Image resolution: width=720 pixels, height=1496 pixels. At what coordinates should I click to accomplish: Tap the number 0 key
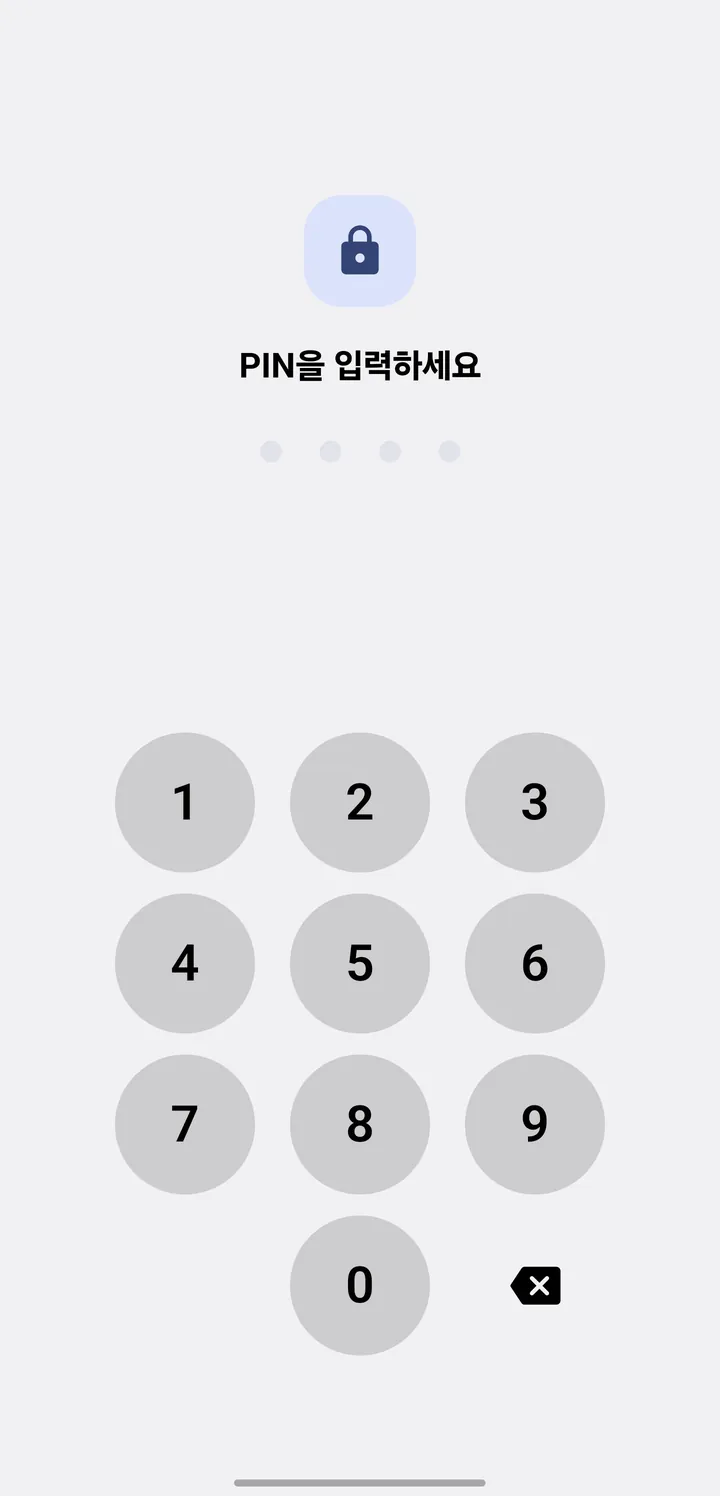click(x=360, y=1285)
